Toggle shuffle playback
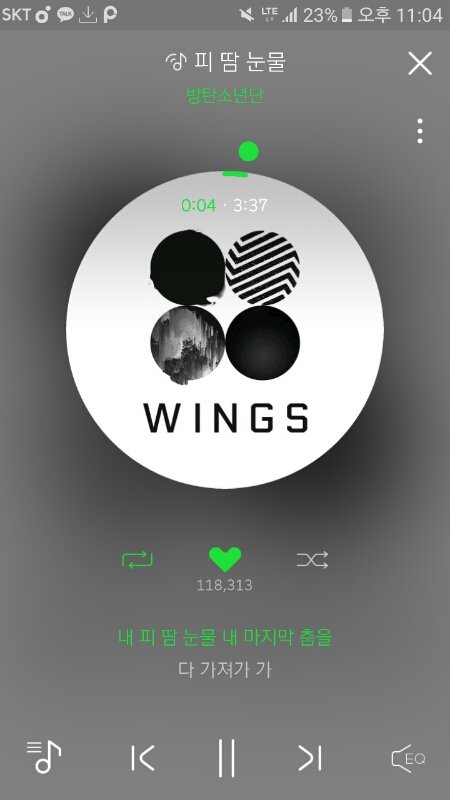450x800 pixels. [312, 560]
